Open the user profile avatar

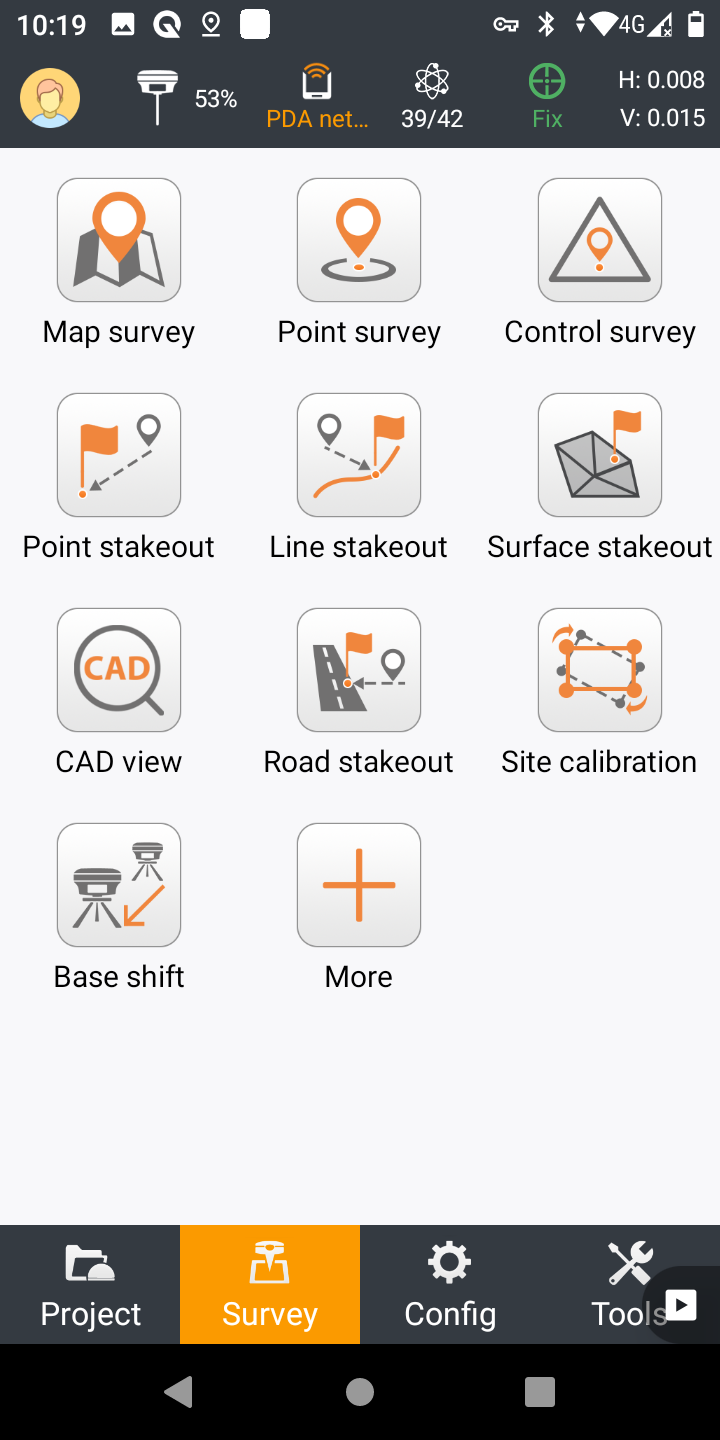coord(50,98)
